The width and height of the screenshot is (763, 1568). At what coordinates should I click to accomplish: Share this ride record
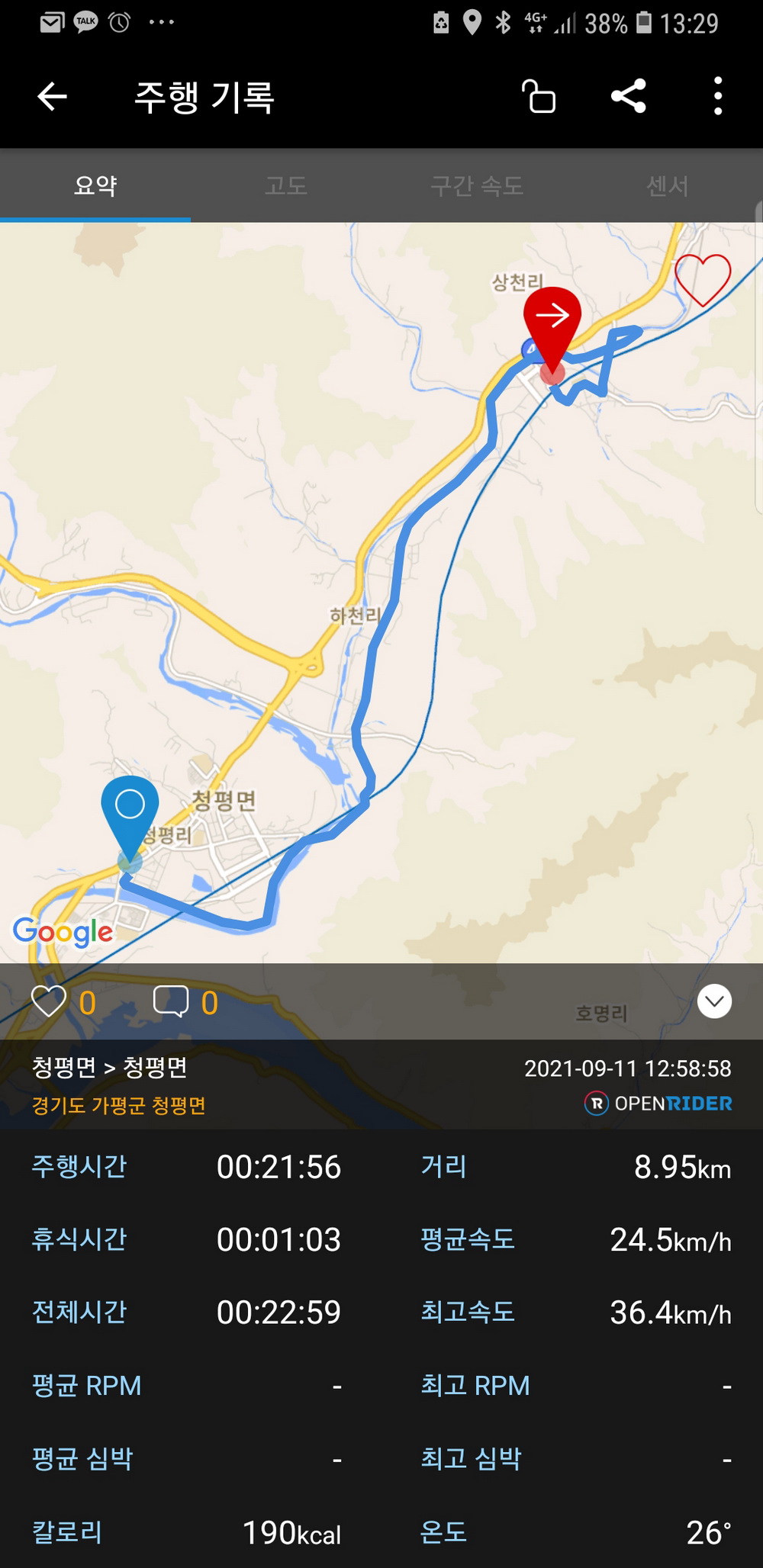(629, 97)
